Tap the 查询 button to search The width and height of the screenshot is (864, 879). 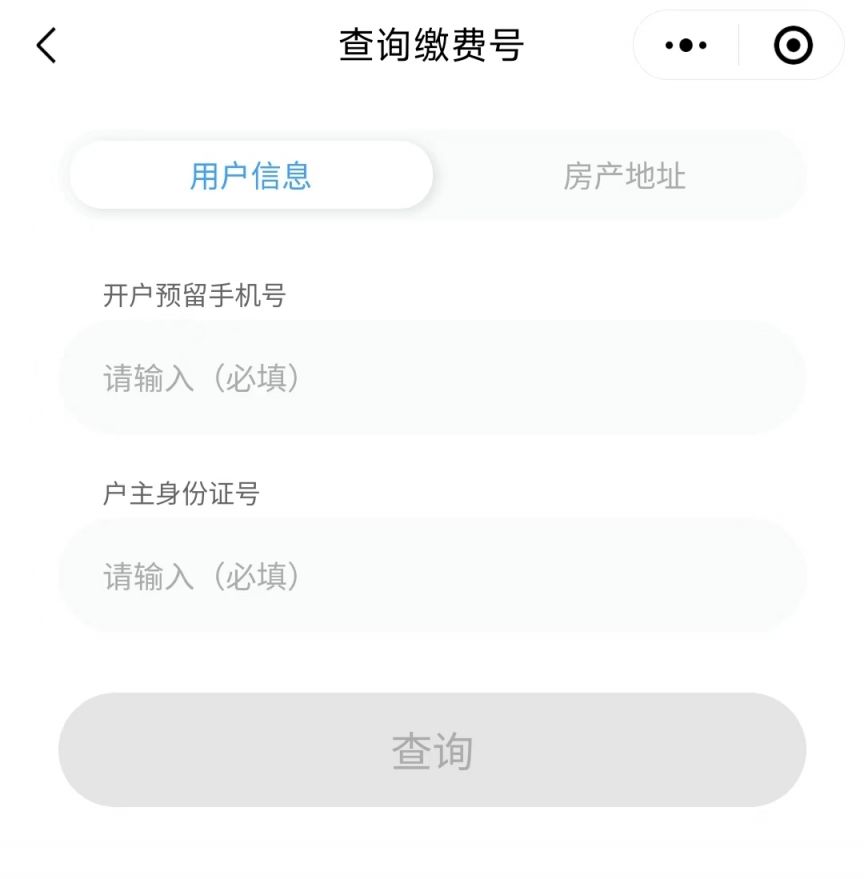pyautogui.click(x=432, y=749)
